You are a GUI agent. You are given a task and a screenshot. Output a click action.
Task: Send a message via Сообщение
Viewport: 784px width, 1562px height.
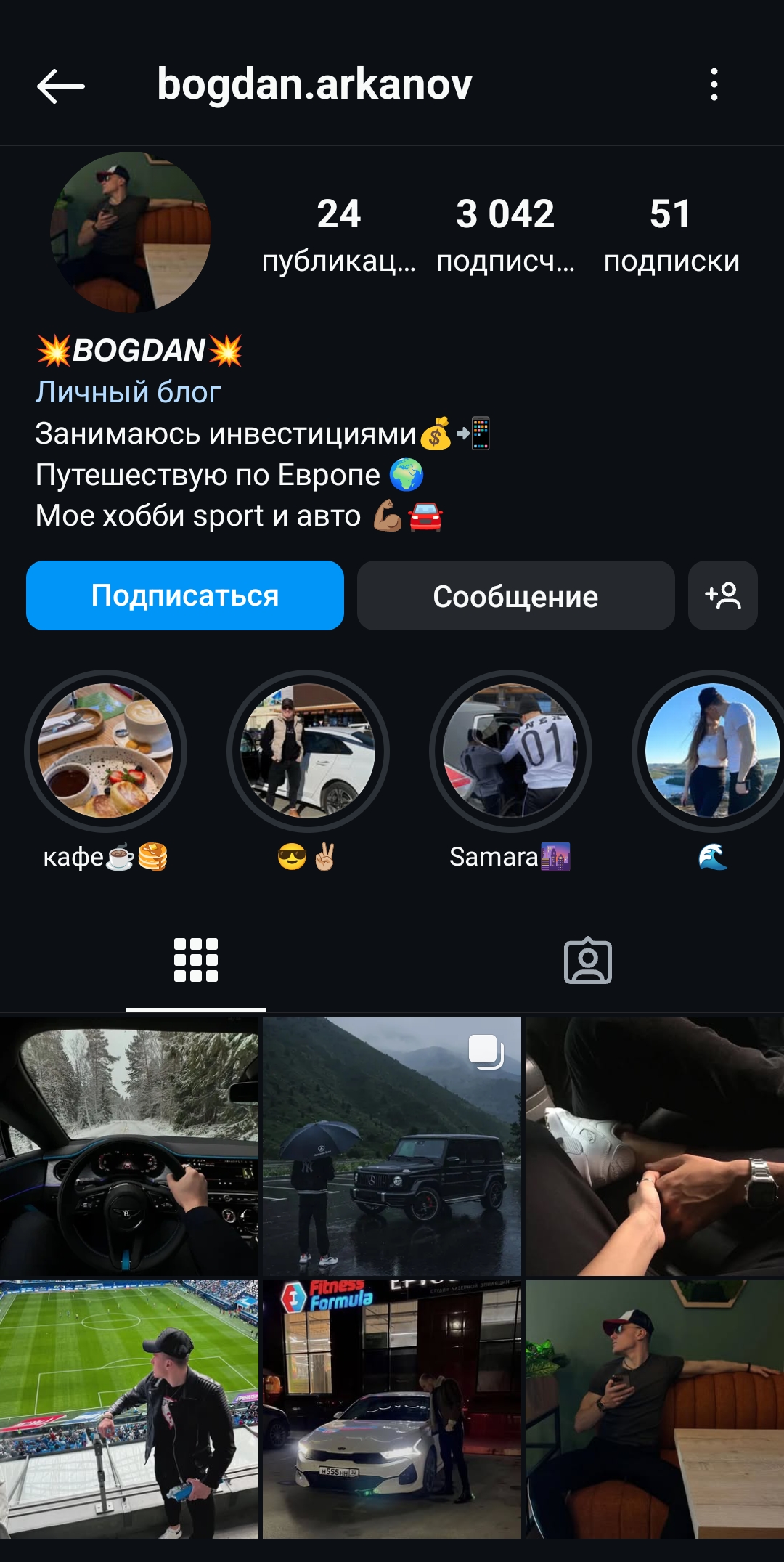pos(515,595)
